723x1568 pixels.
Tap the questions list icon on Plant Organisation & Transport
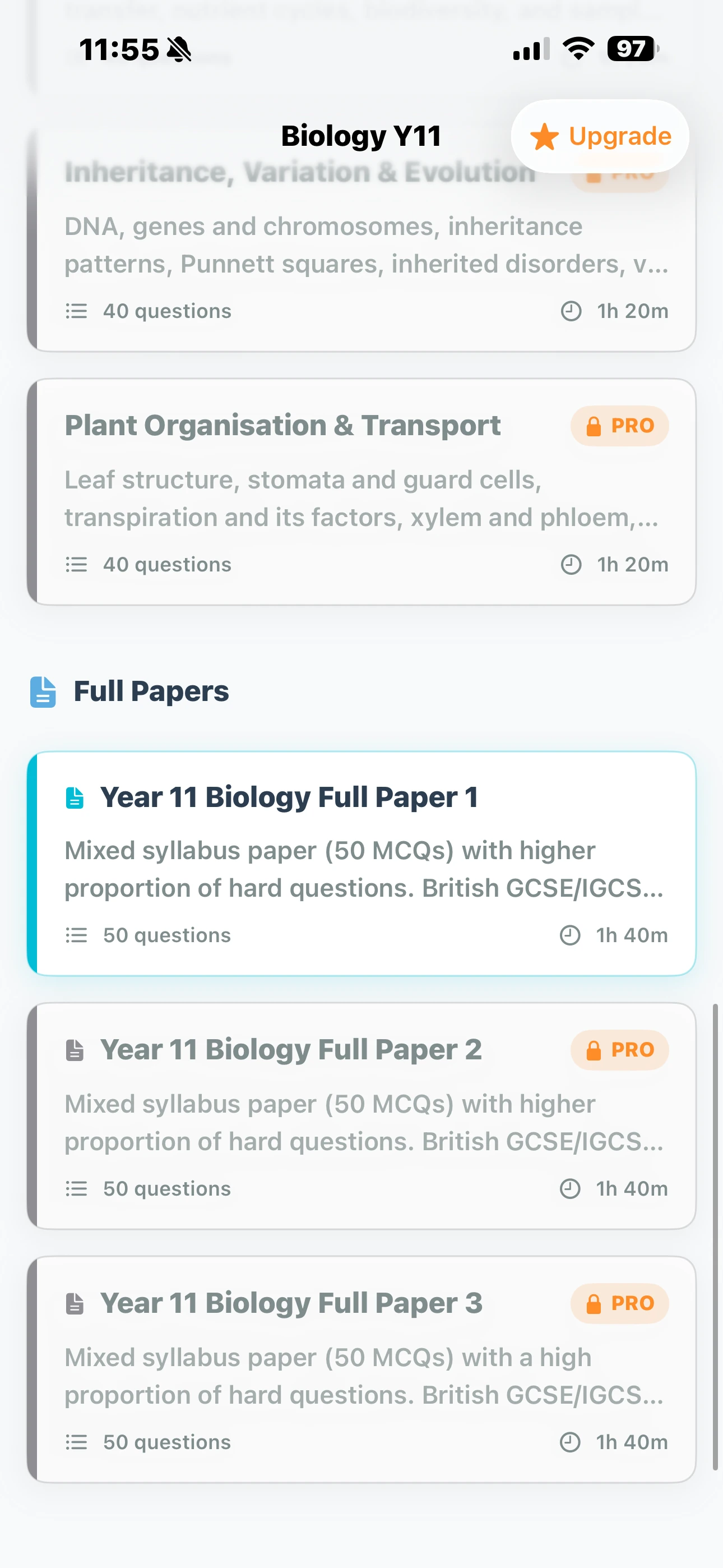coord(76,564)
